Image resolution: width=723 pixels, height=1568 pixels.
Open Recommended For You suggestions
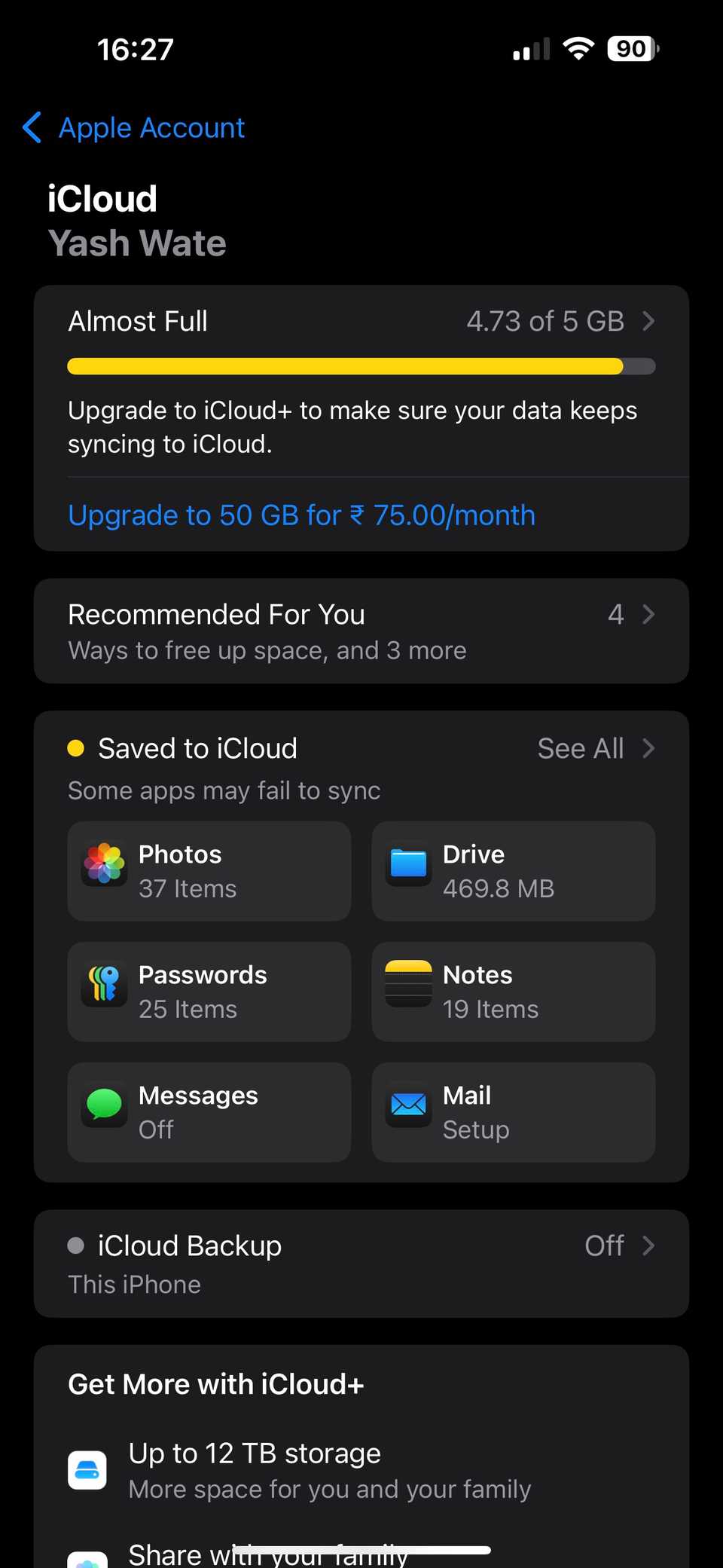tap(361, 631)
